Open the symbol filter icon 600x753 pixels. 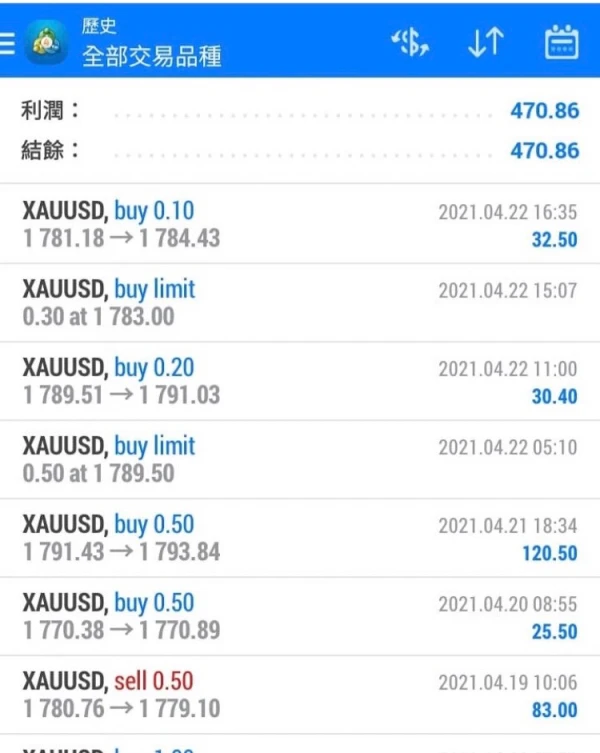[410, 43]
